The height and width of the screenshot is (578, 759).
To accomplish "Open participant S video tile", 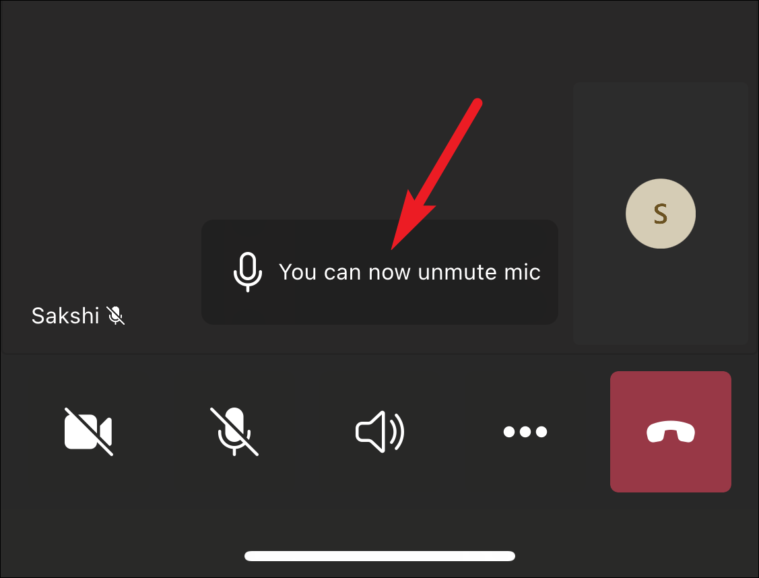I will click(660, 213).
